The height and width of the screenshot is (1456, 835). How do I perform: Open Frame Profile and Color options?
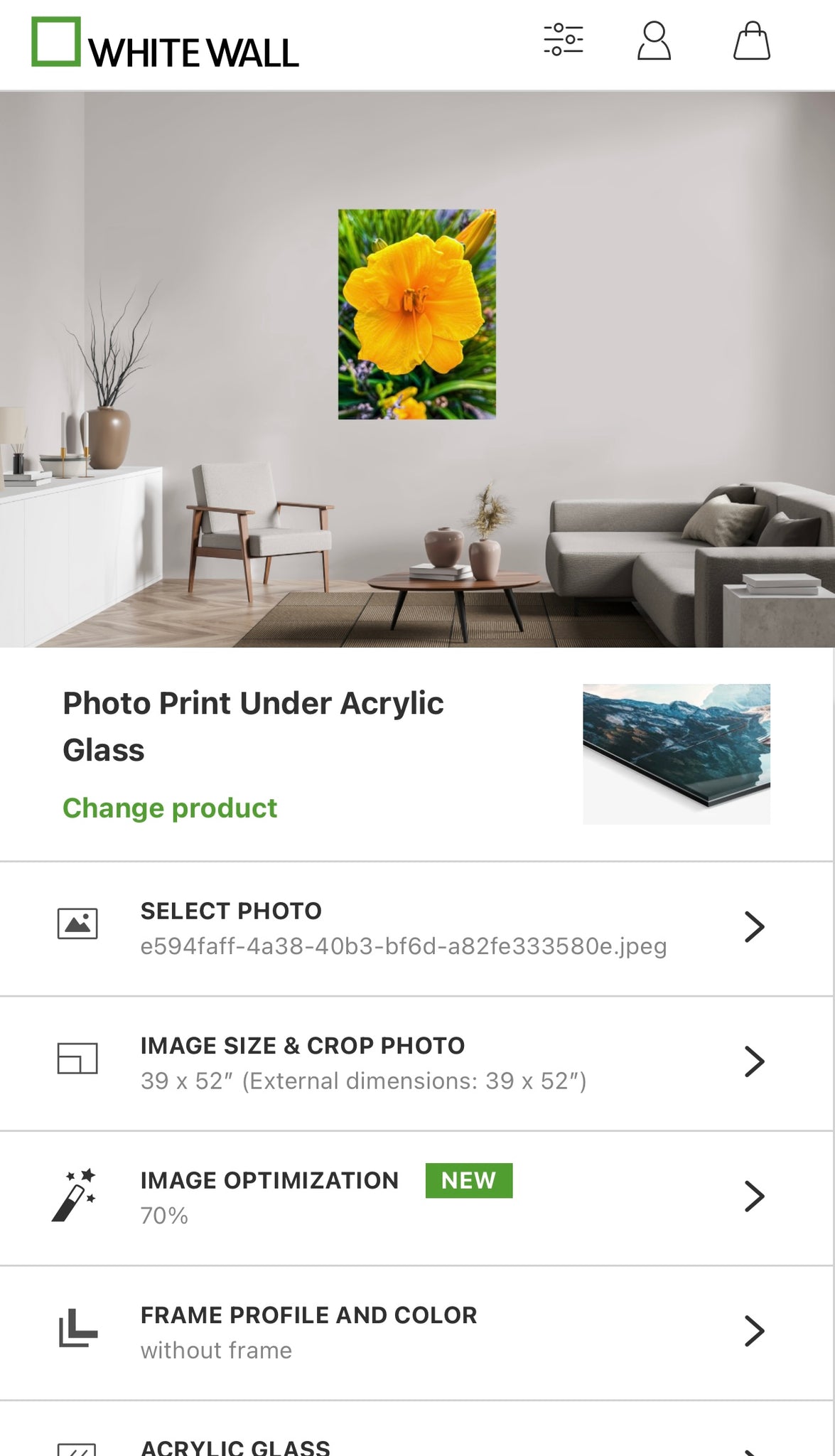(417, 1332)
